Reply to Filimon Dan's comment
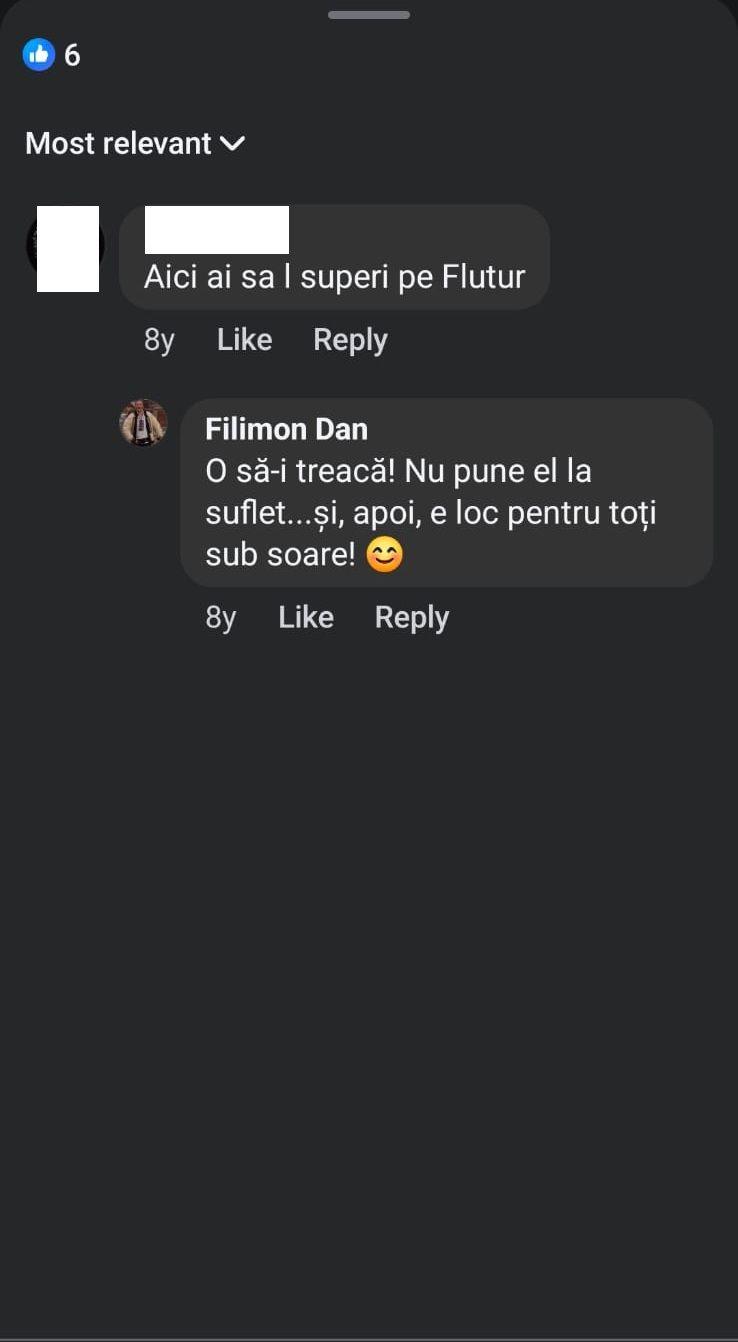The width and height of the screenshot is (738, 1342). pos(411,617)
